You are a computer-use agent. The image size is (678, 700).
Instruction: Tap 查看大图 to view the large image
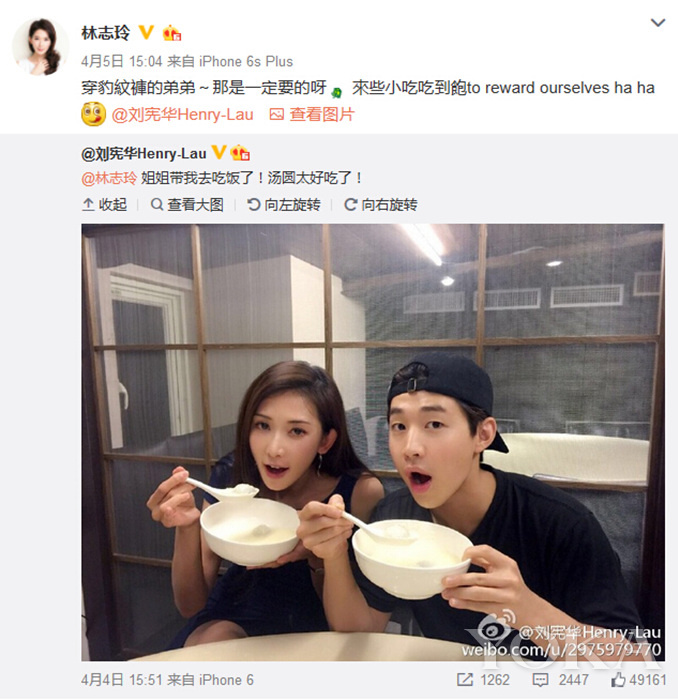[188, 204]
